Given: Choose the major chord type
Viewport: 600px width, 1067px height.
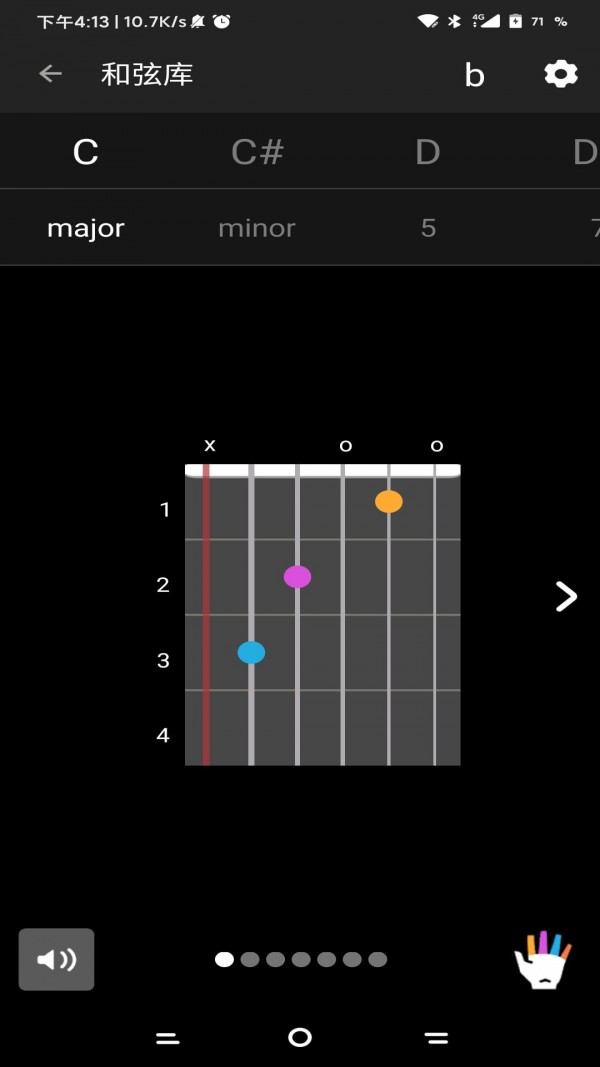Looking at the screenshot, I should coord(86,228).
